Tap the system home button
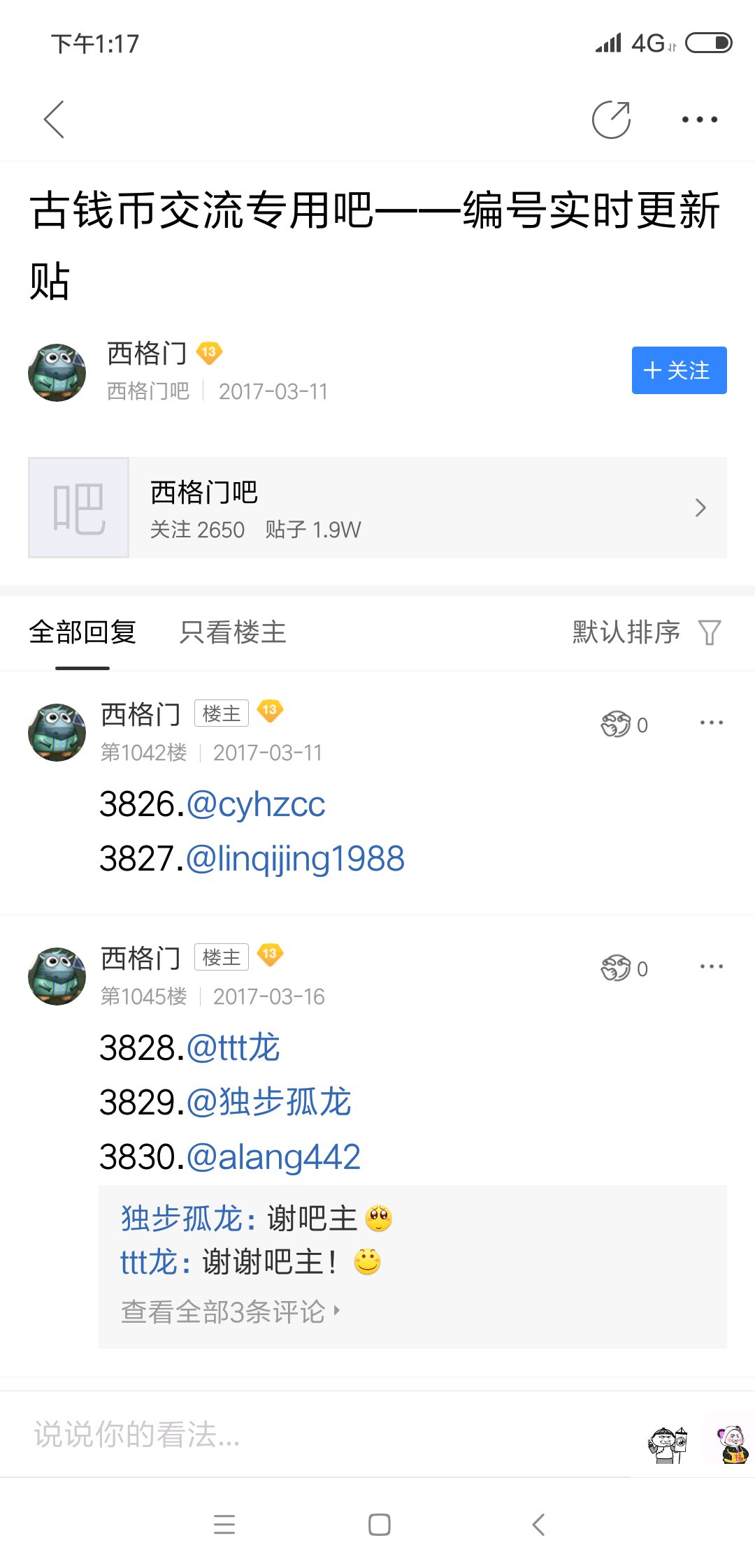Image resolution: width=755 pixels, height=1568 pixels. [x=379, y=1524]
